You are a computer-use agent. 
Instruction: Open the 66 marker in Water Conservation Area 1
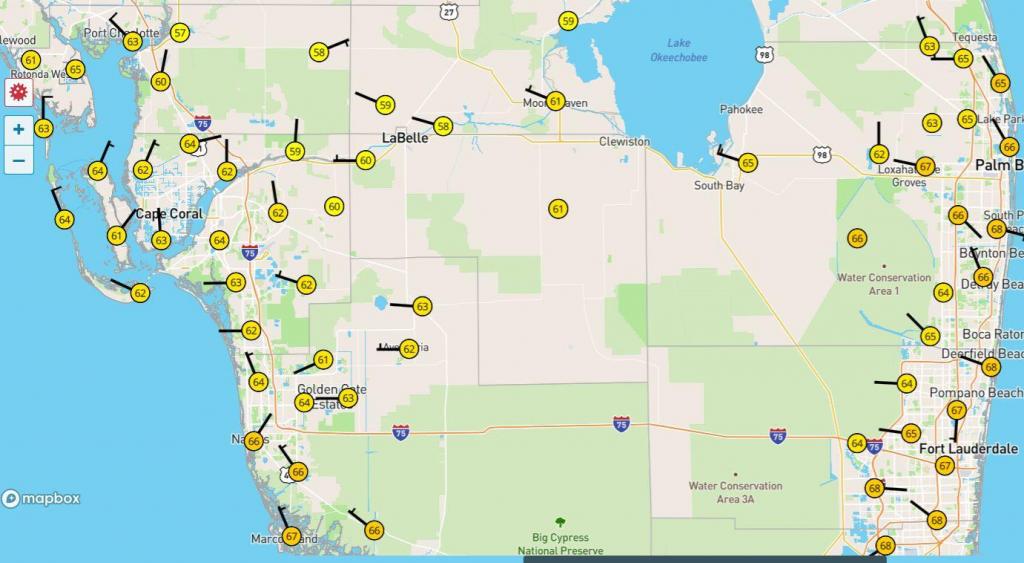(856, 238)
